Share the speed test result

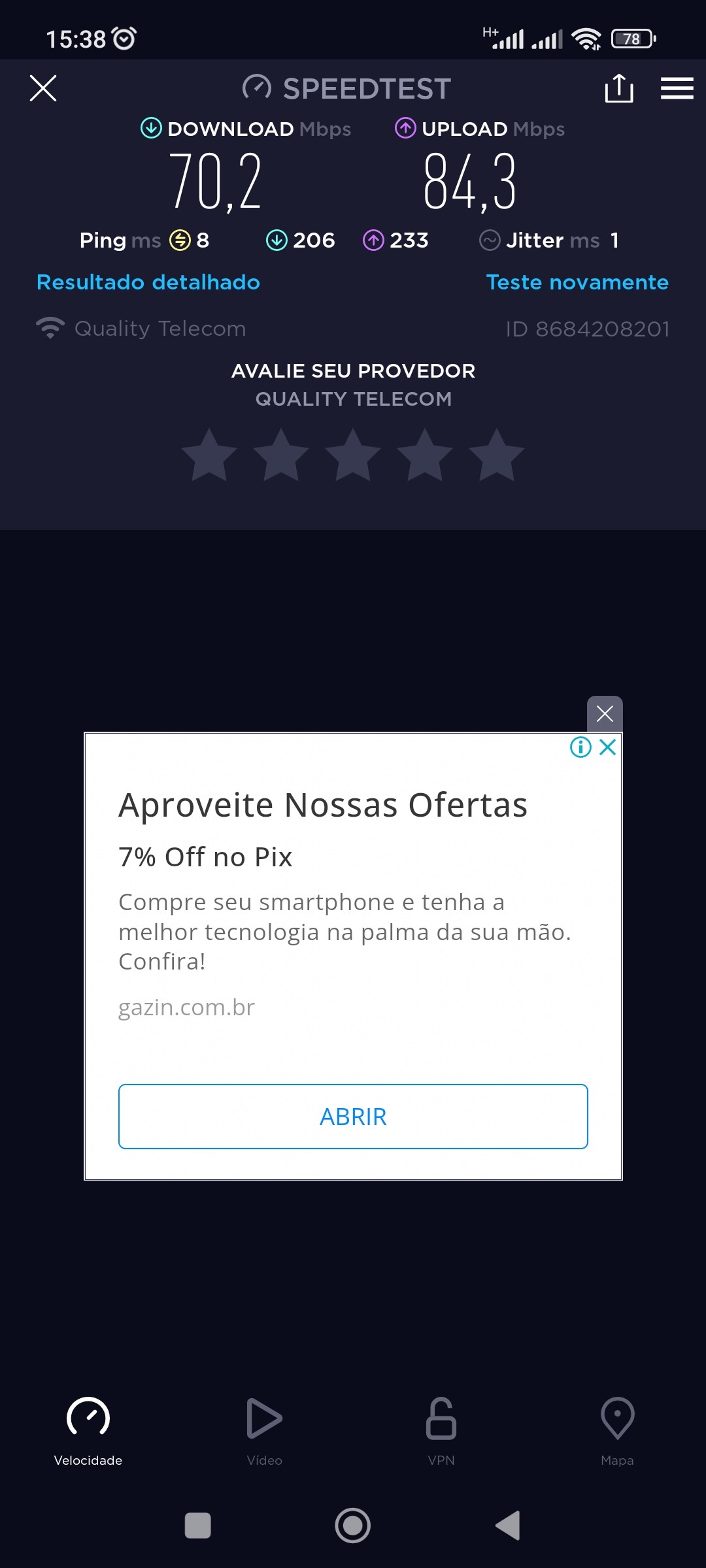click(x=618, y=88)
